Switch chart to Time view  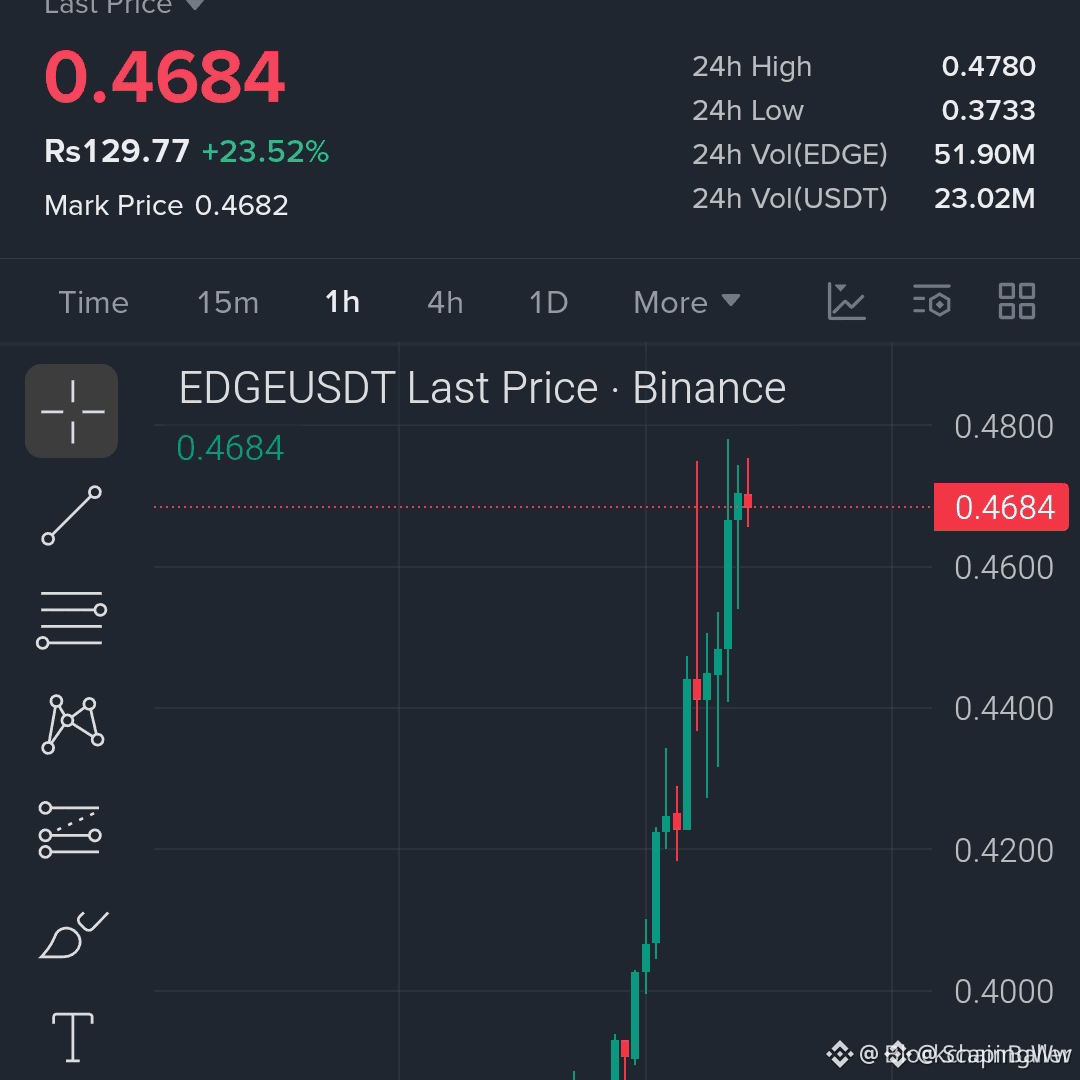pos(94,302)
